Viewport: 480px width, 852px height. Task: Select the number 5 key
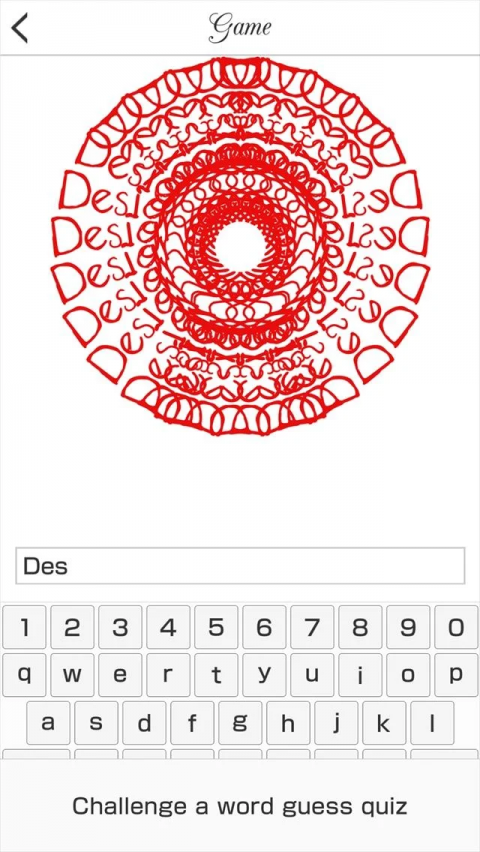pyautogui.click(x=216, y=627)
